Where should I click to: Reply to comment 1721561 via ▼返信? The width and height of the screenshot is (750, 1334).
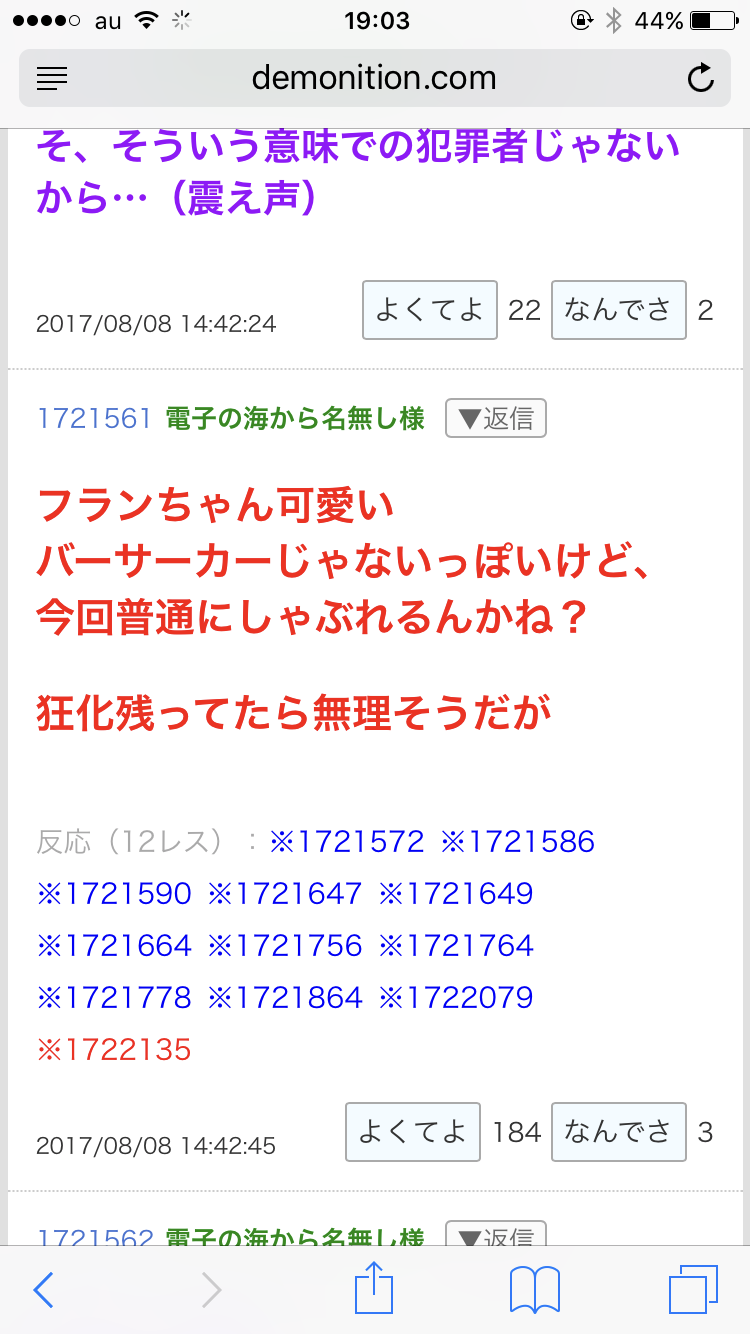(x=496, y=418)
